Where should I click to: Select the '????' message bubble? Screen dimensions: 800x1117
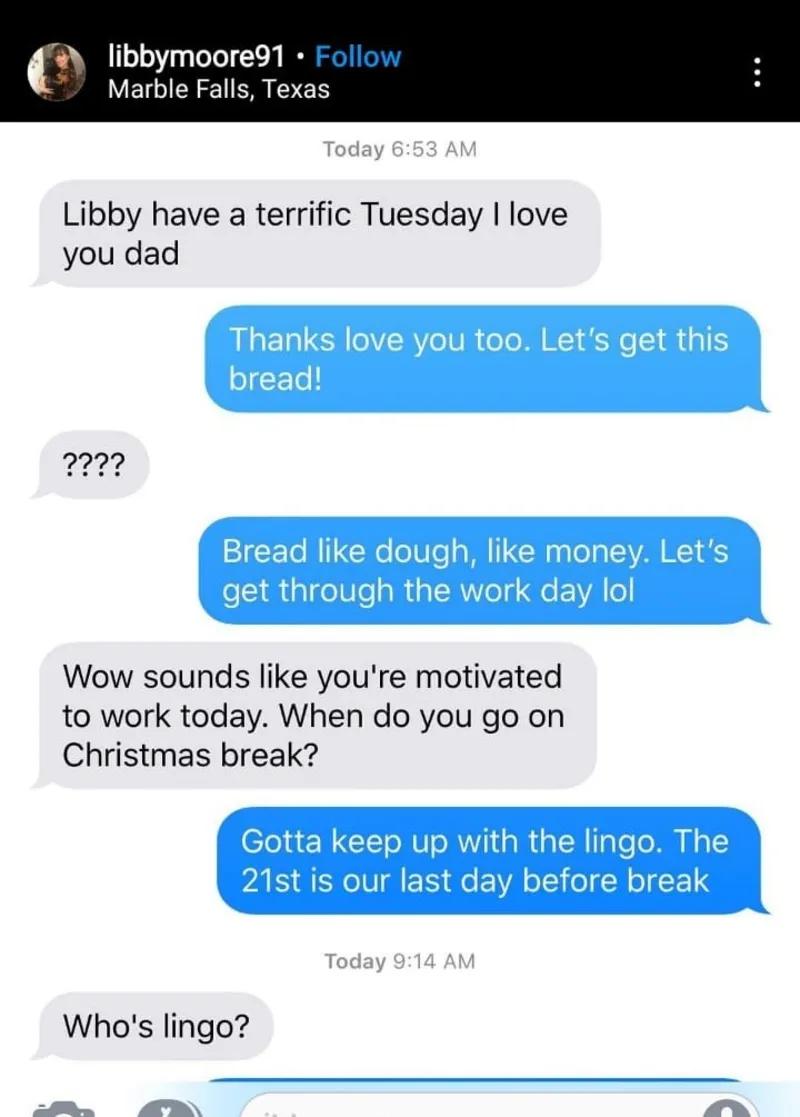click(x=91, y=463)
